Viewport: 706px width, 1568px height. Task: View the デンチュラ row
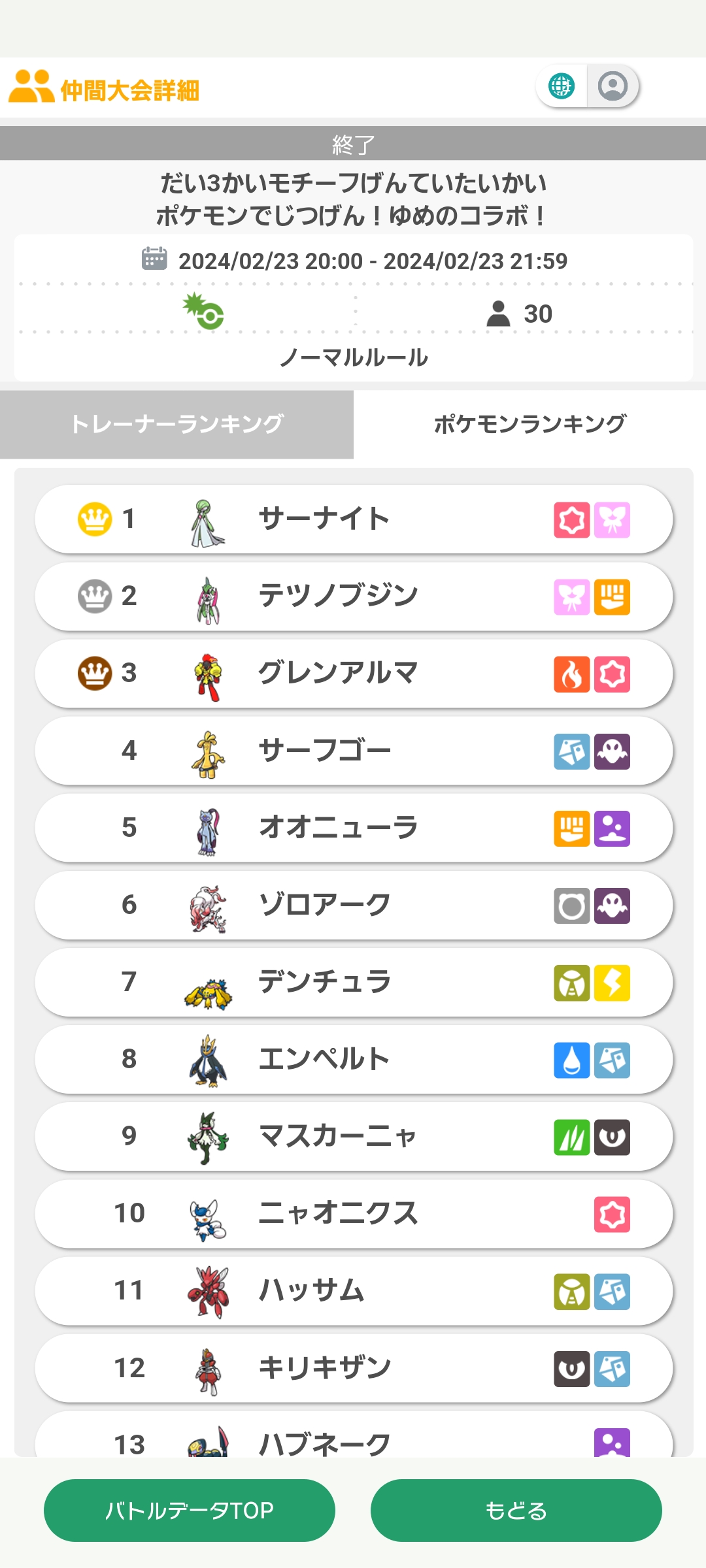[354, 982]
